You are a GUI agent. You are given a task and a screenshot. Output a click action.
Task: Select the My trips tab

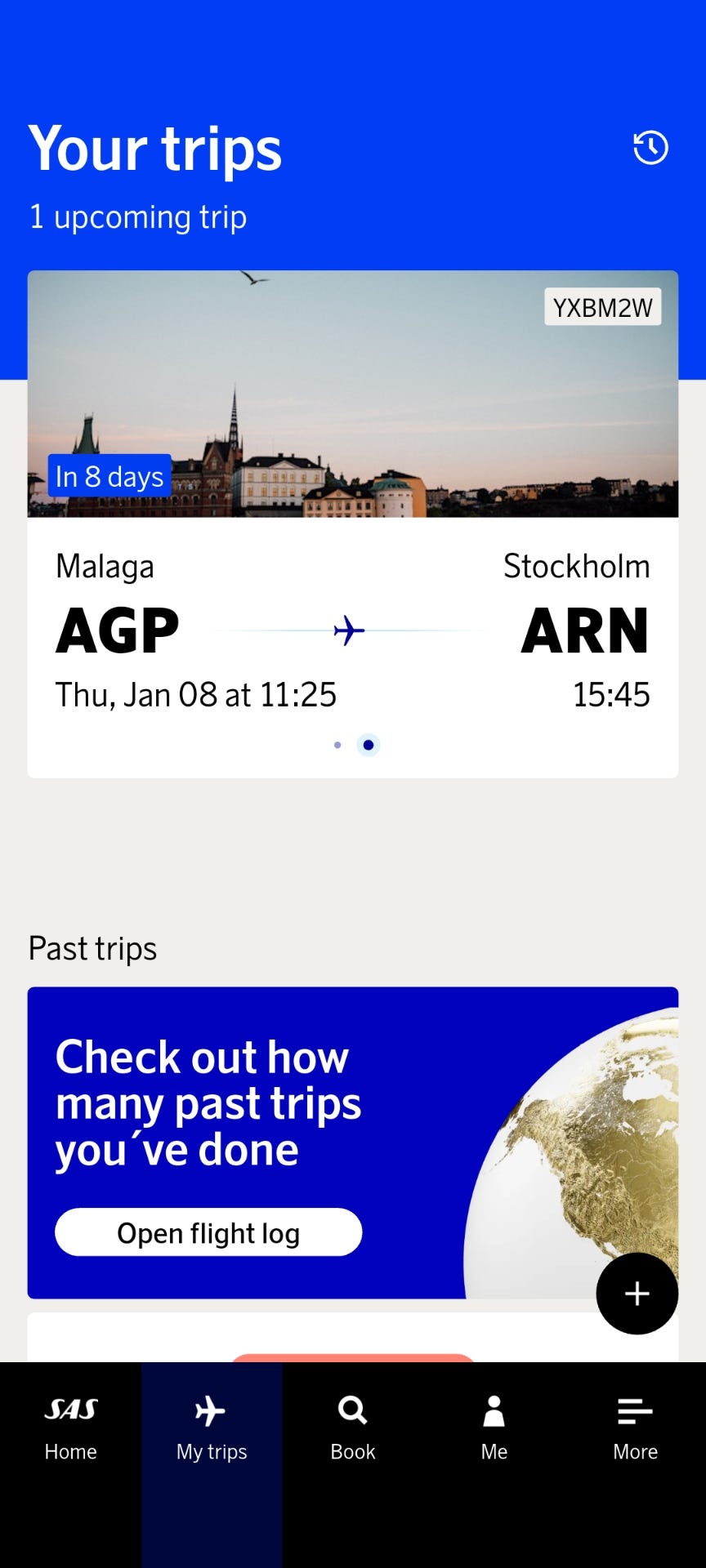click(x=212, y=1429)
